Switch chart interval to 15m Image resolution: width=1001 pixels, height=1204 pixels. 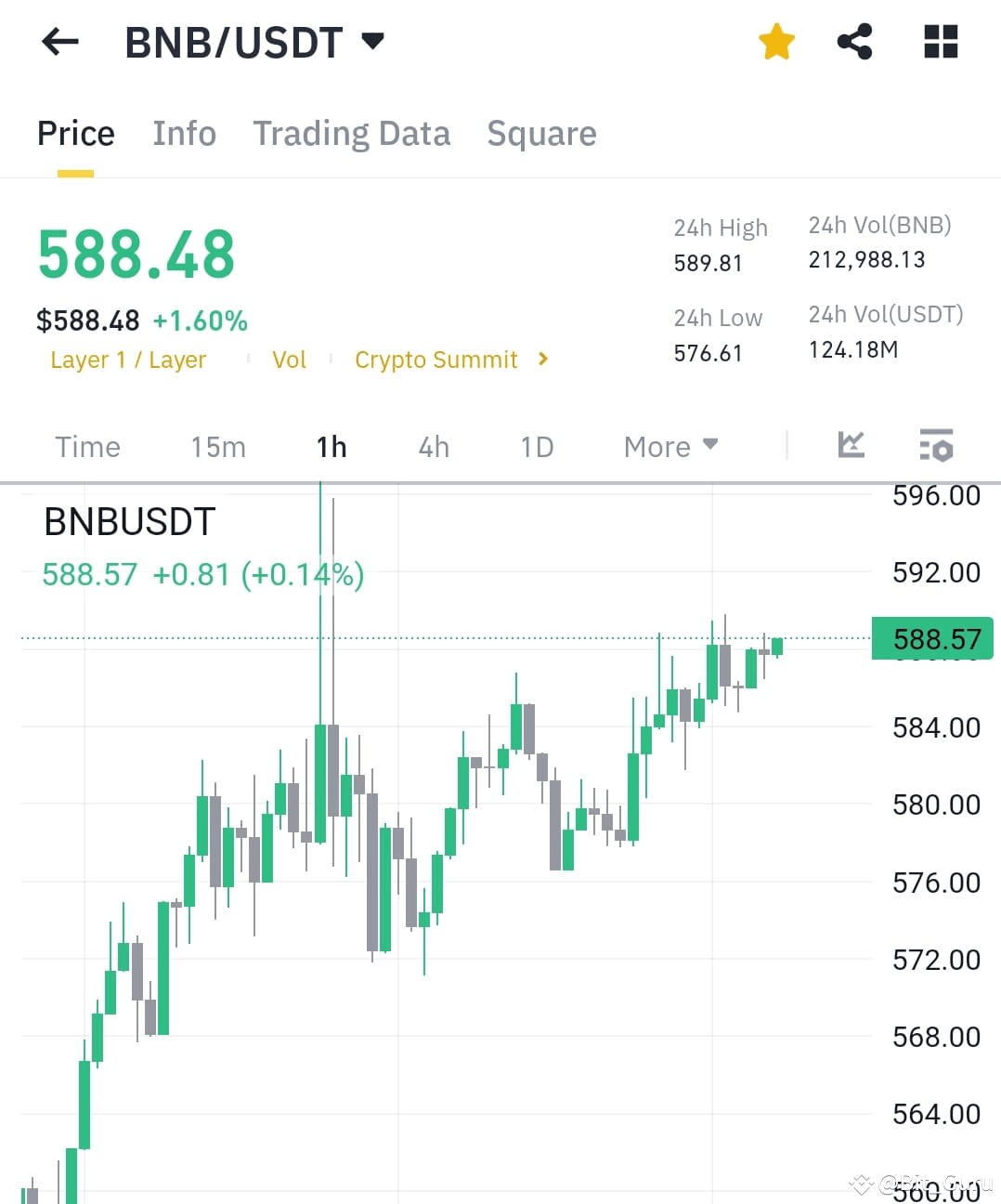point(217,447)
